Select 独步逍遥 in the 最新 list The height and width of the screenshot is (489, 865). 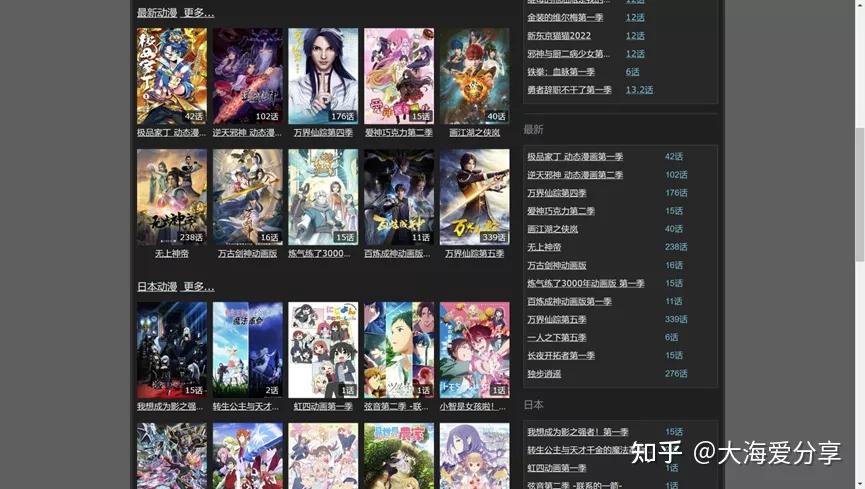(544, 374)
